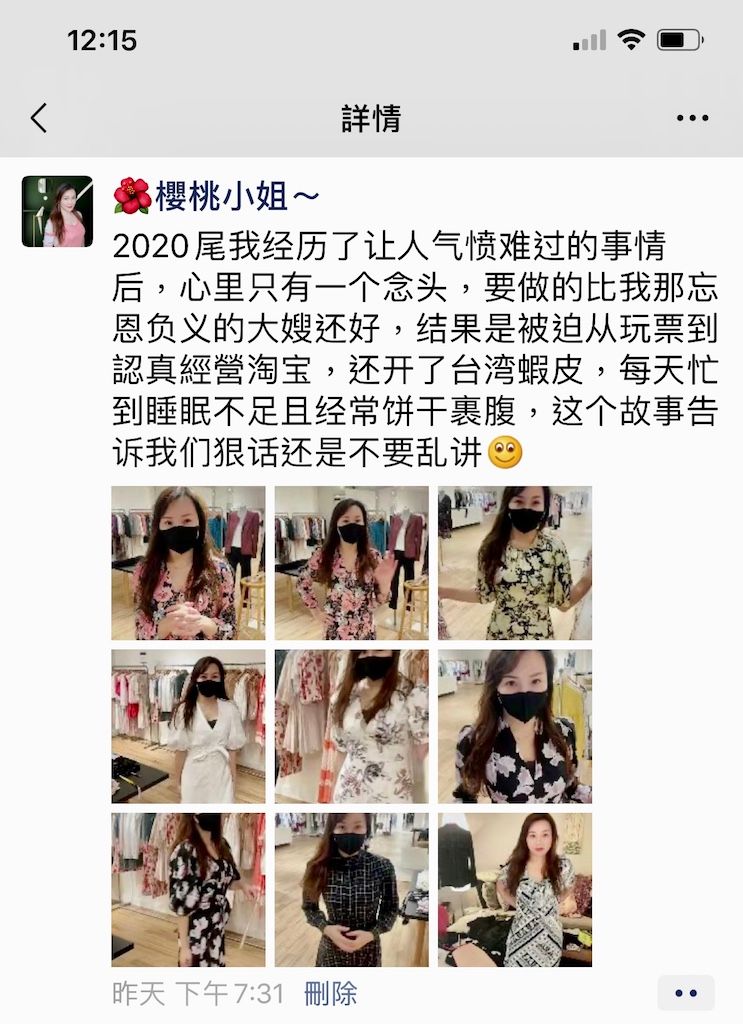Open the like and comment bubble button
This screenshot has height=1024, width=743.
[x=686, y=993]
